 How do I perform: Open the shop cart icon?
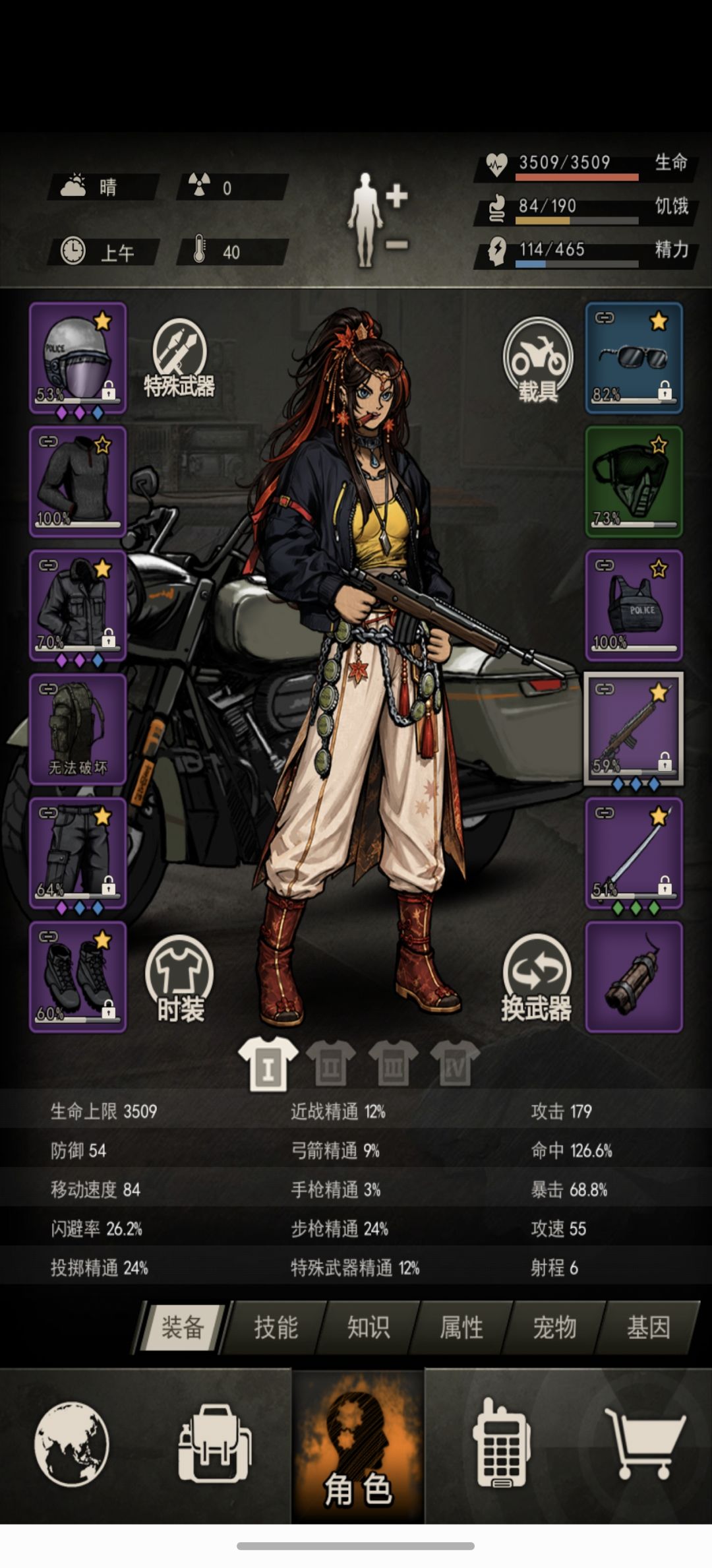coord(645,1443)
